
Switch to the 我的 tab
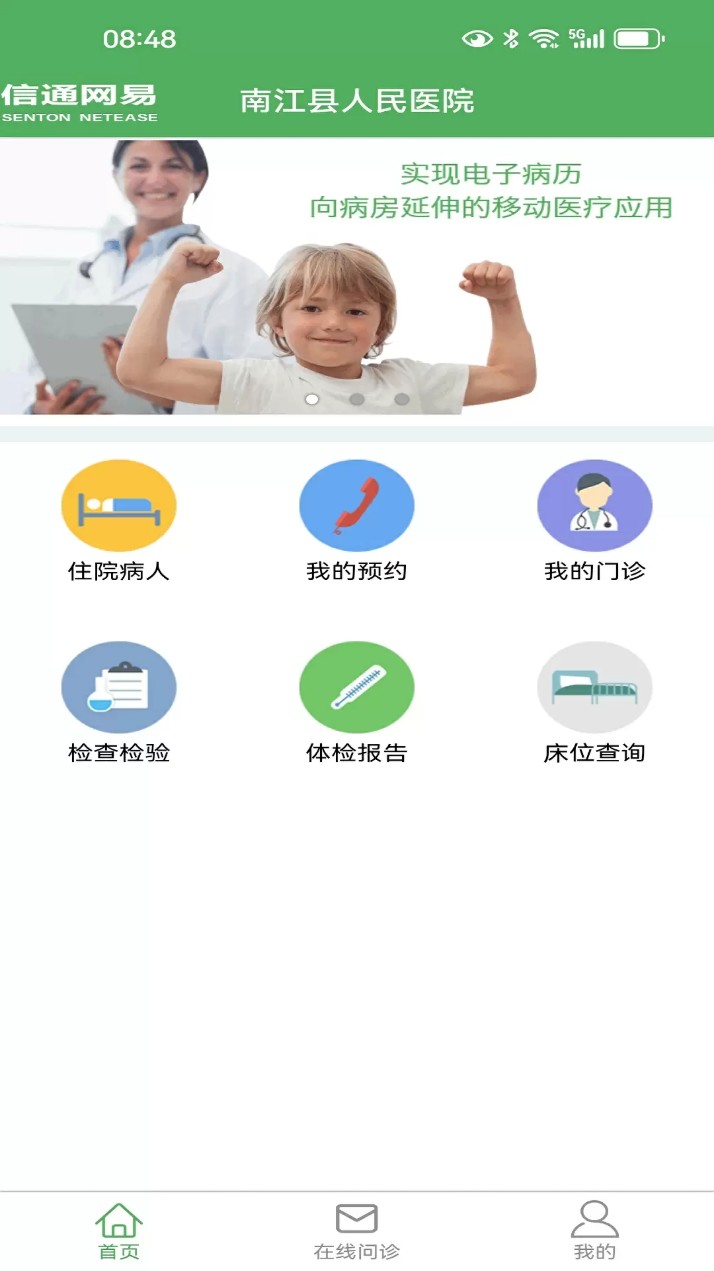pos(594,1231)
